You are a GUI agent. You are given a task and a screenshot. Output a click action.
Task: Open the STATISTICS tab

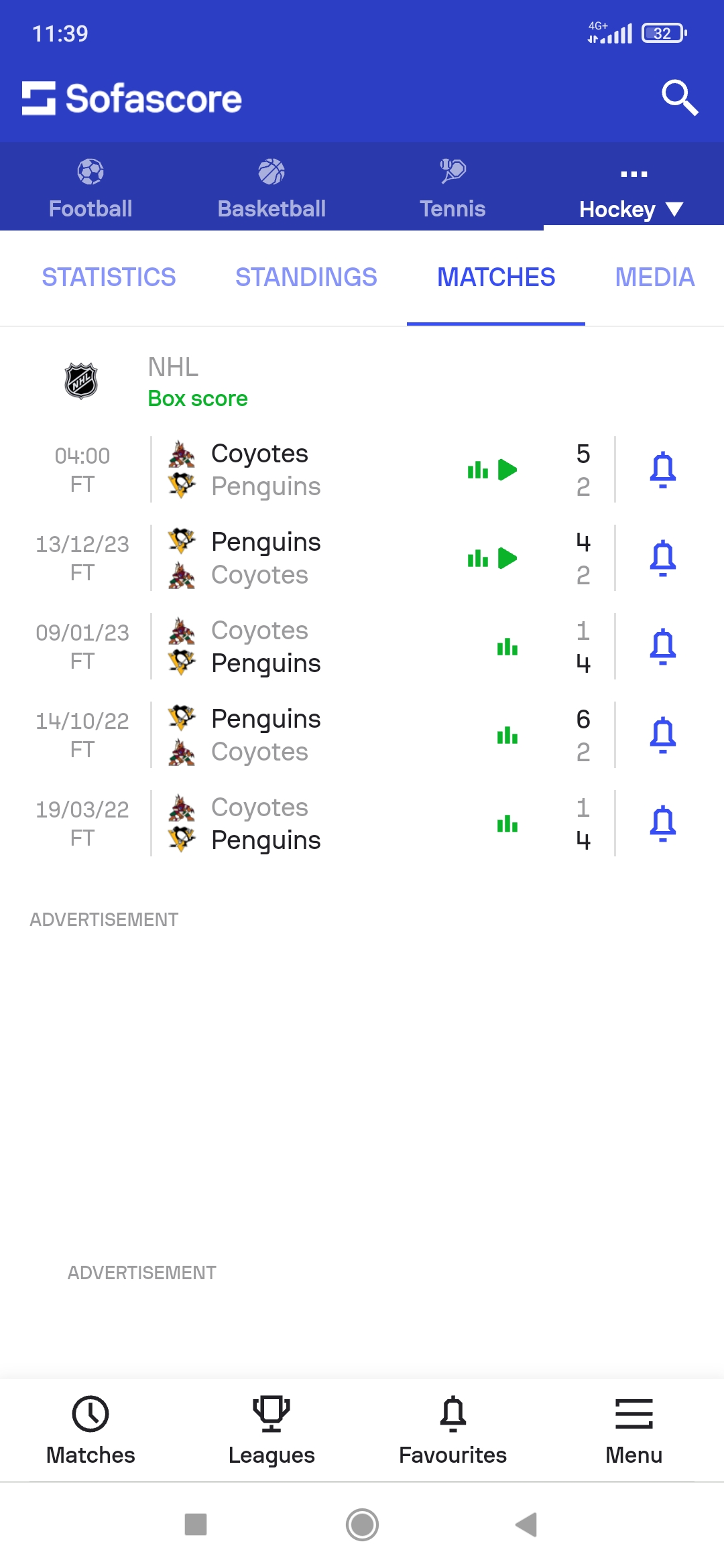coord(109,277)
